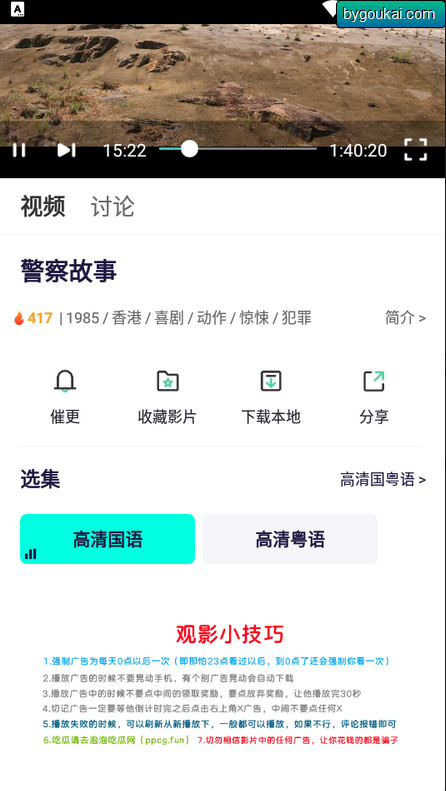
Task: Pause the playing video
Action: 19,150
